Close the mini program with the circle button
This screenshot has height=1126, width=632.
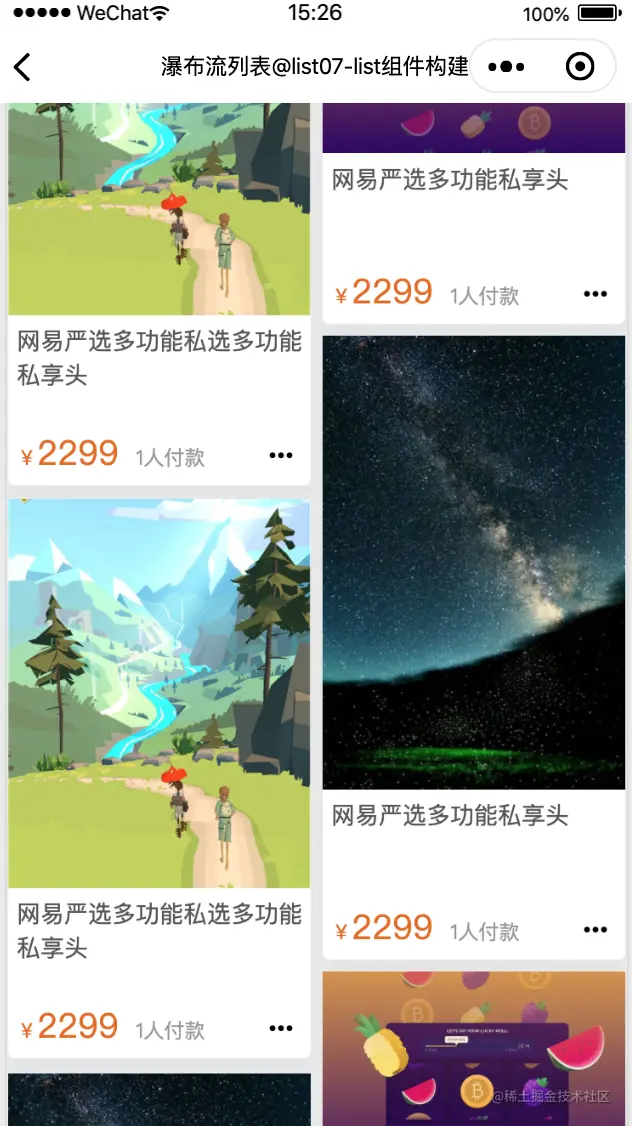pos(580,67)
